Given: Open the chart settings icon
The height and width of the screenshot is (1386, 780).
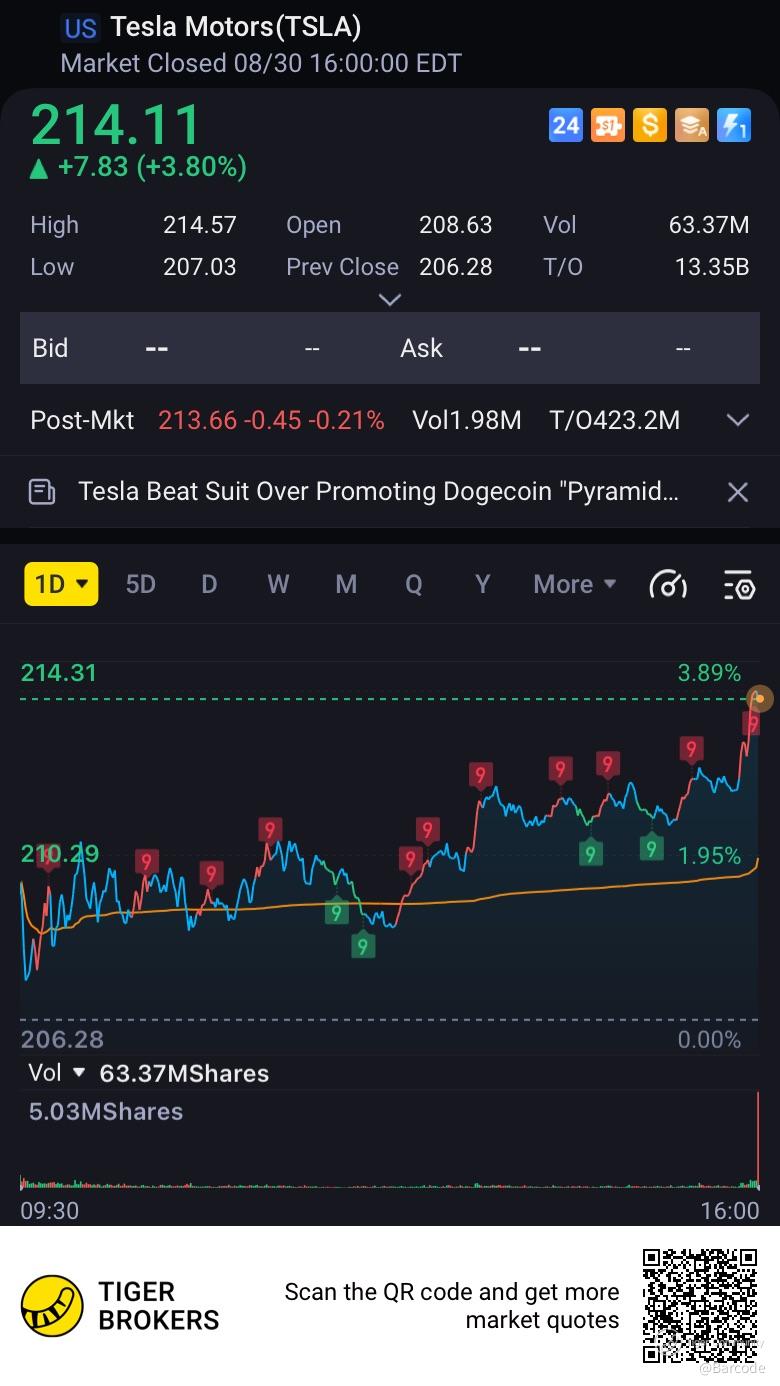Looking at the screenshot, I should click(738, 584).
